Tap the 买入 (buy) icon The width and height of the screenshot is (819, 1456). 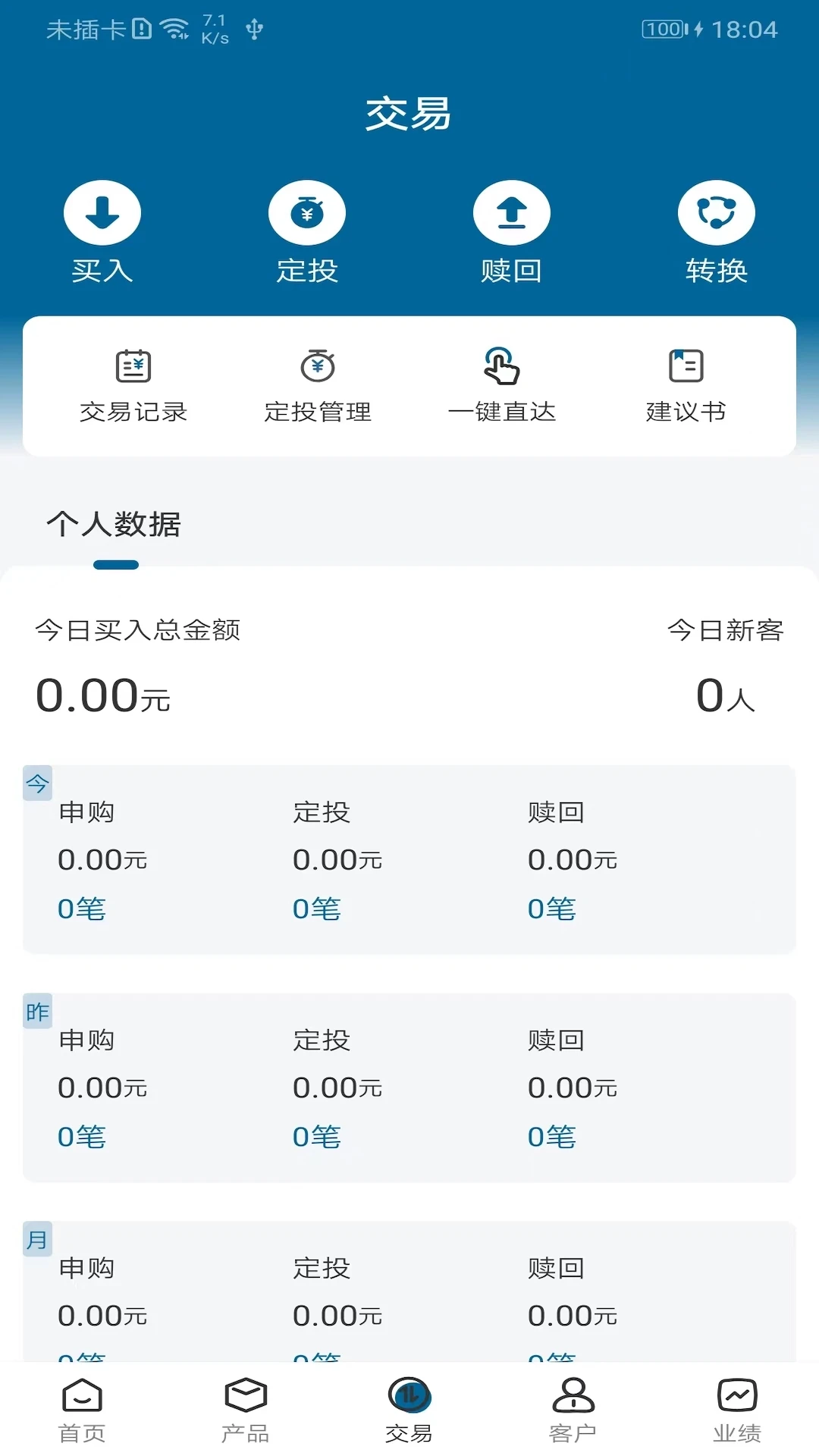pyautogui.click(x=102, y=212)
